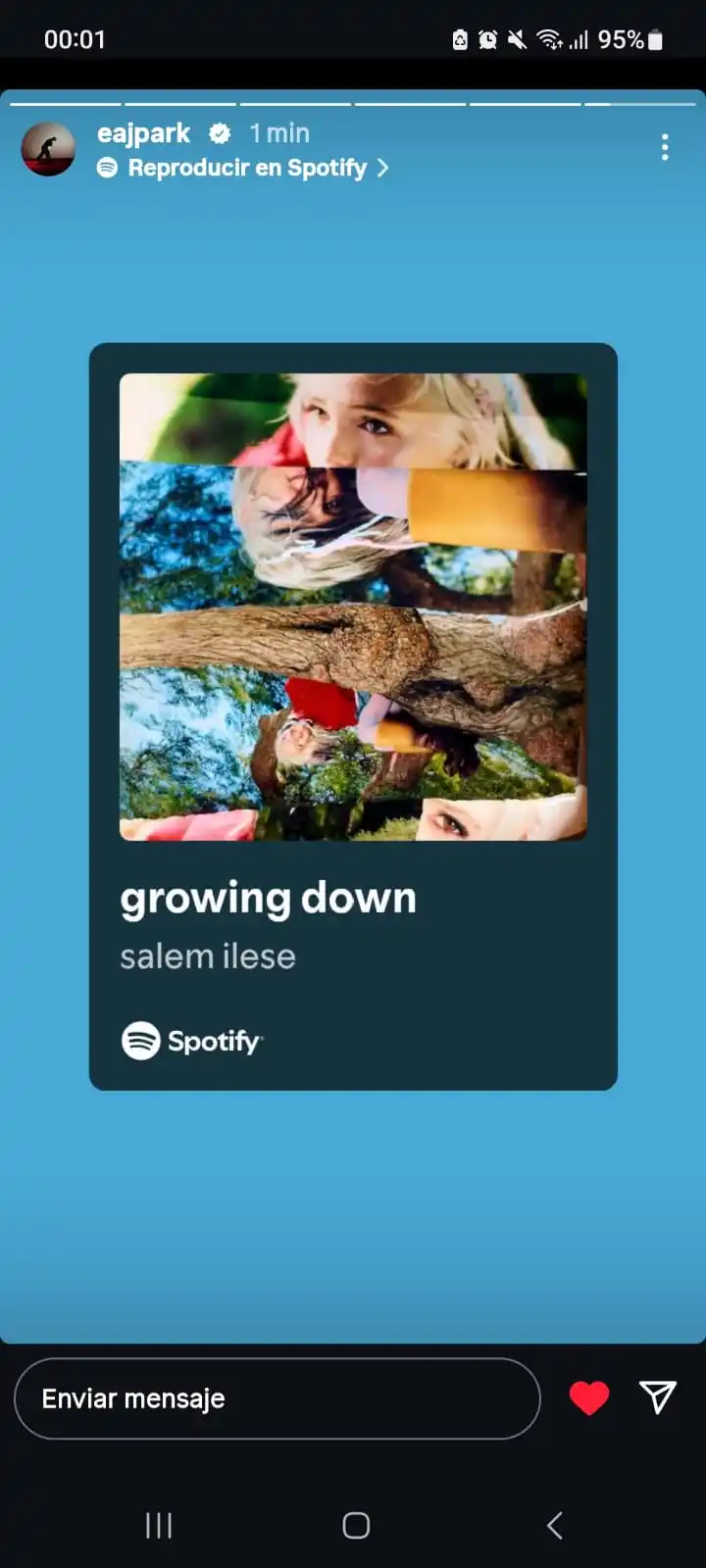Go back with the system back button

click(x=554, y=1525)
